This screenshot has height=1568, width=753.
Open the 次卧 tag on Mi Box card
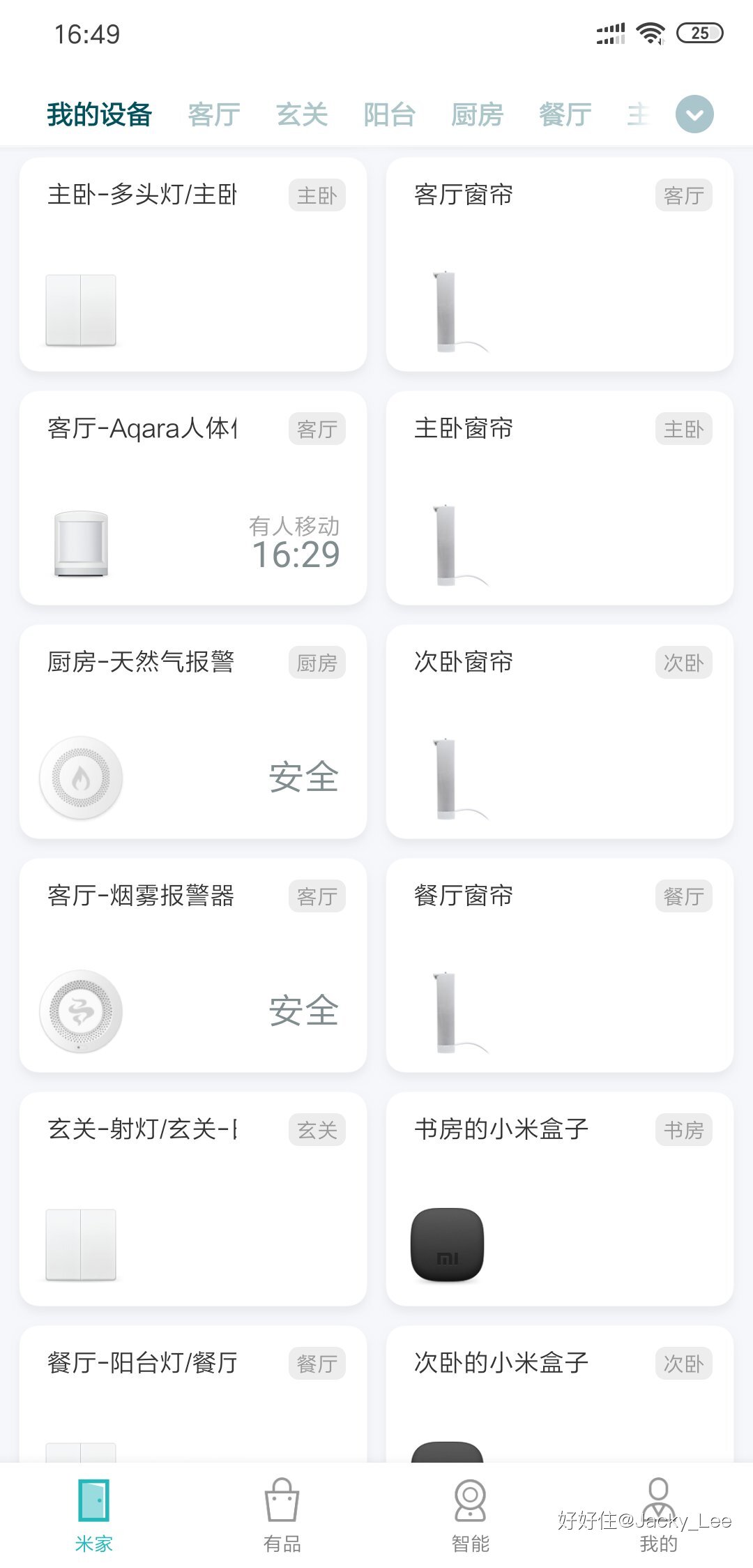click(x=684, y=1362)
